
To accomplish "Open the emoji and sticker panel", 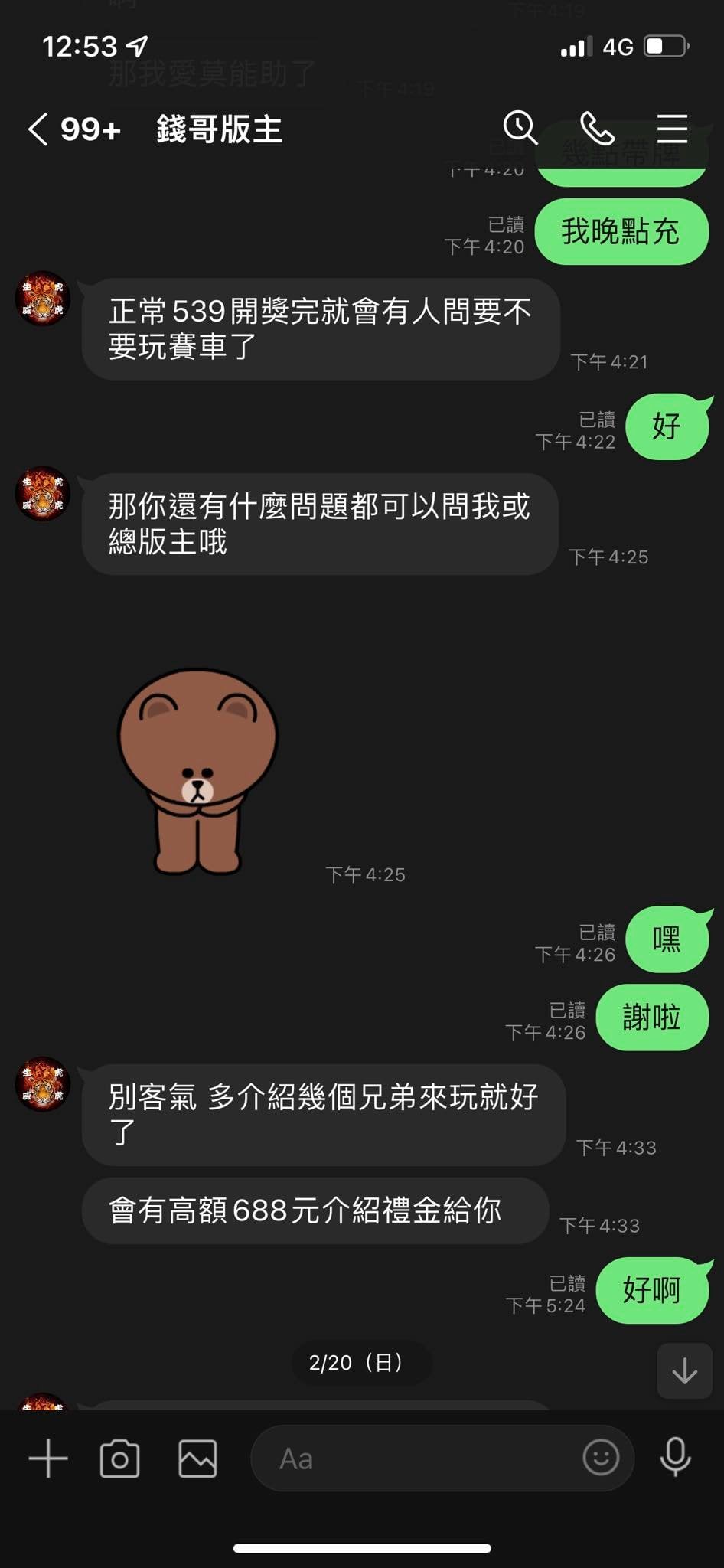I will point(601,1457).
